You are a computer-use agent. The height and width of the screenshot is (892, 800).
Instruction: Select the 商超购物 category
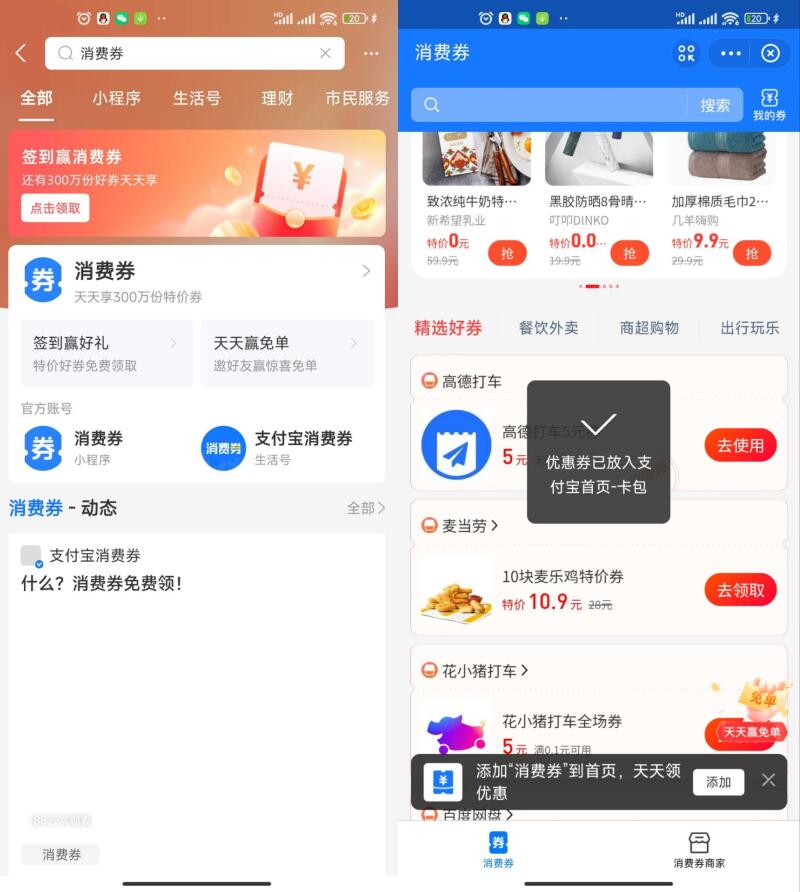click(649, 328)
